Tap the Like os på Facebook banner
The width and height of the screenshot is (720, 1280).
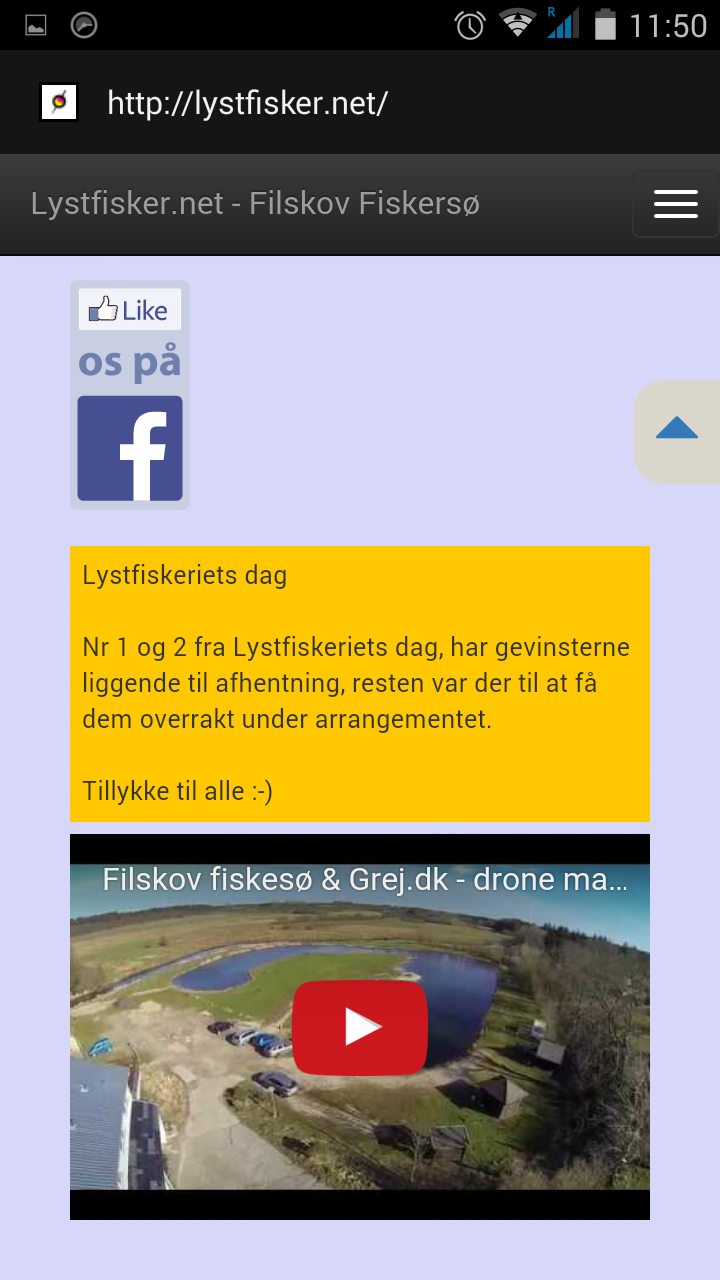(x=130, y=395)
